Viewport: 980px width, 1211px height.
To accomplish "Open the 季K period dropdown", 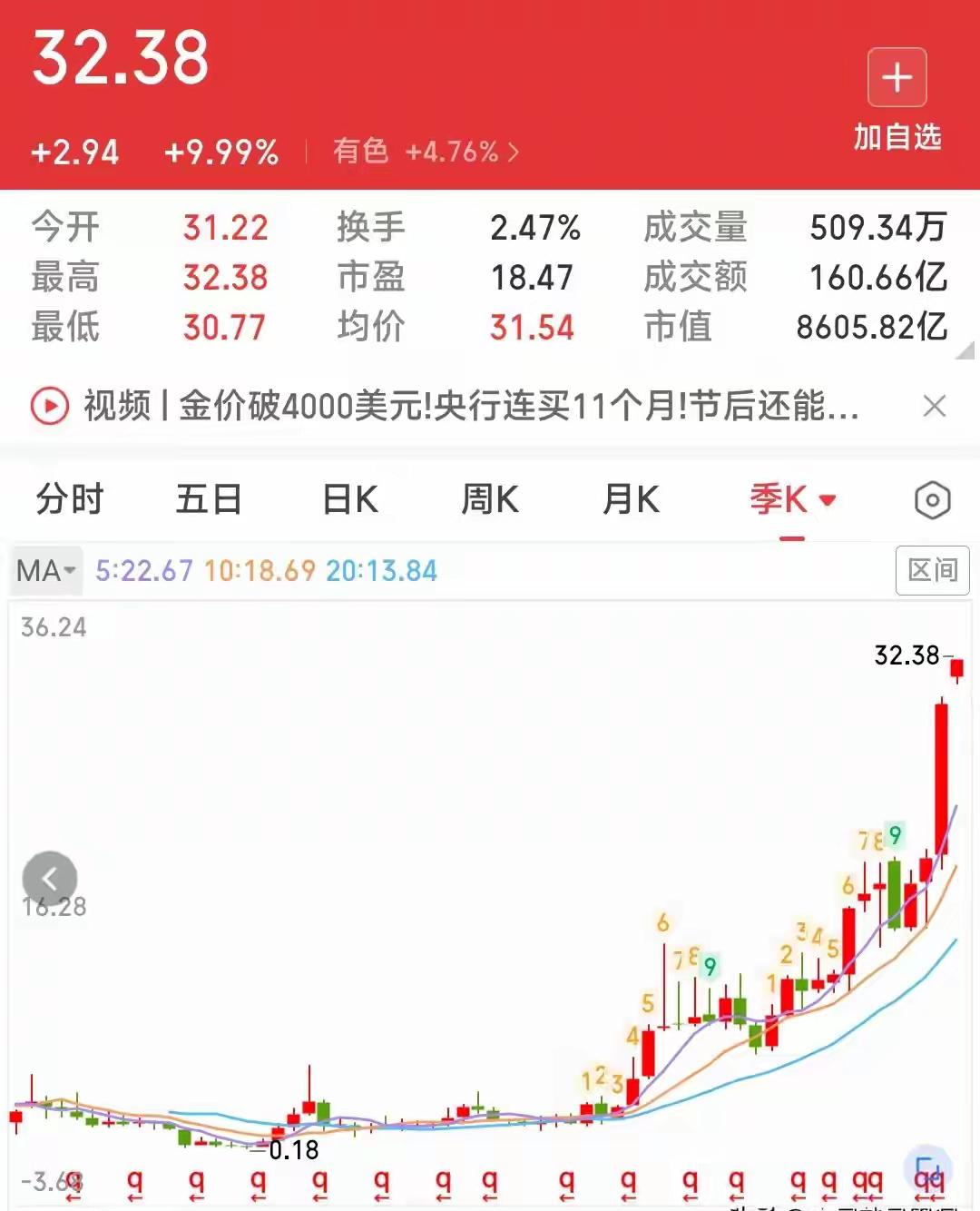I will click(792, 499).
